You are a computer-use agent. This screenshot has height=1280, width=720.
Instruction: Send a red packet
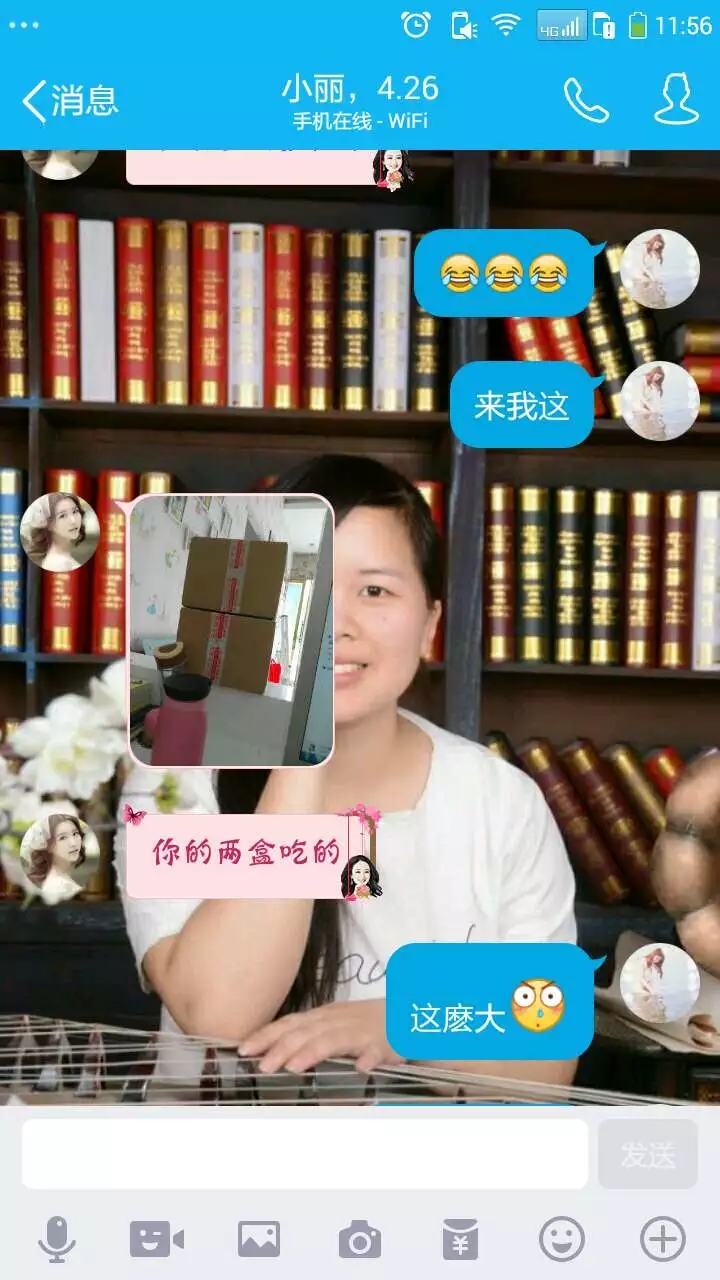(460, 1240)
